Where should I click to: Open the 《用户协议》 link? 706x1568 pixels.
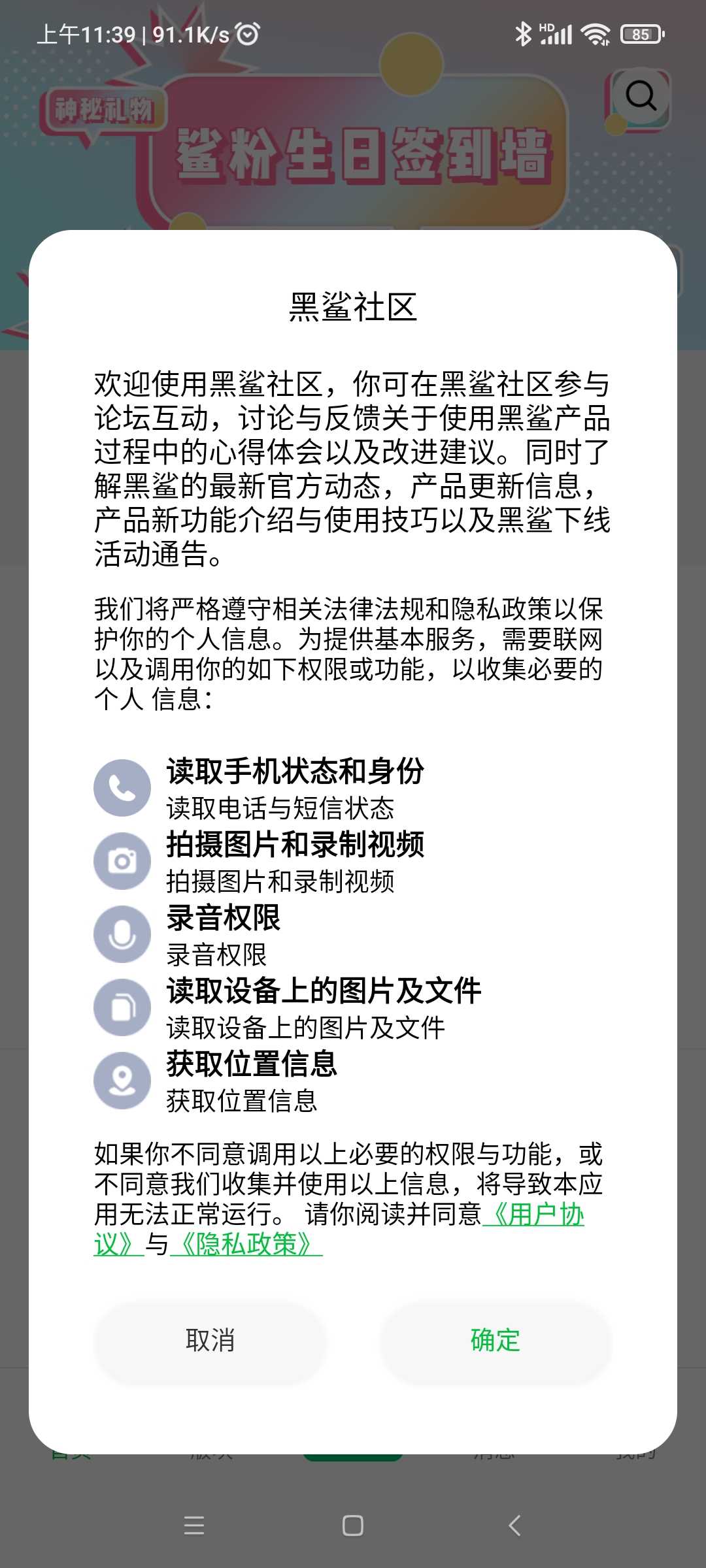[535, 1215]
